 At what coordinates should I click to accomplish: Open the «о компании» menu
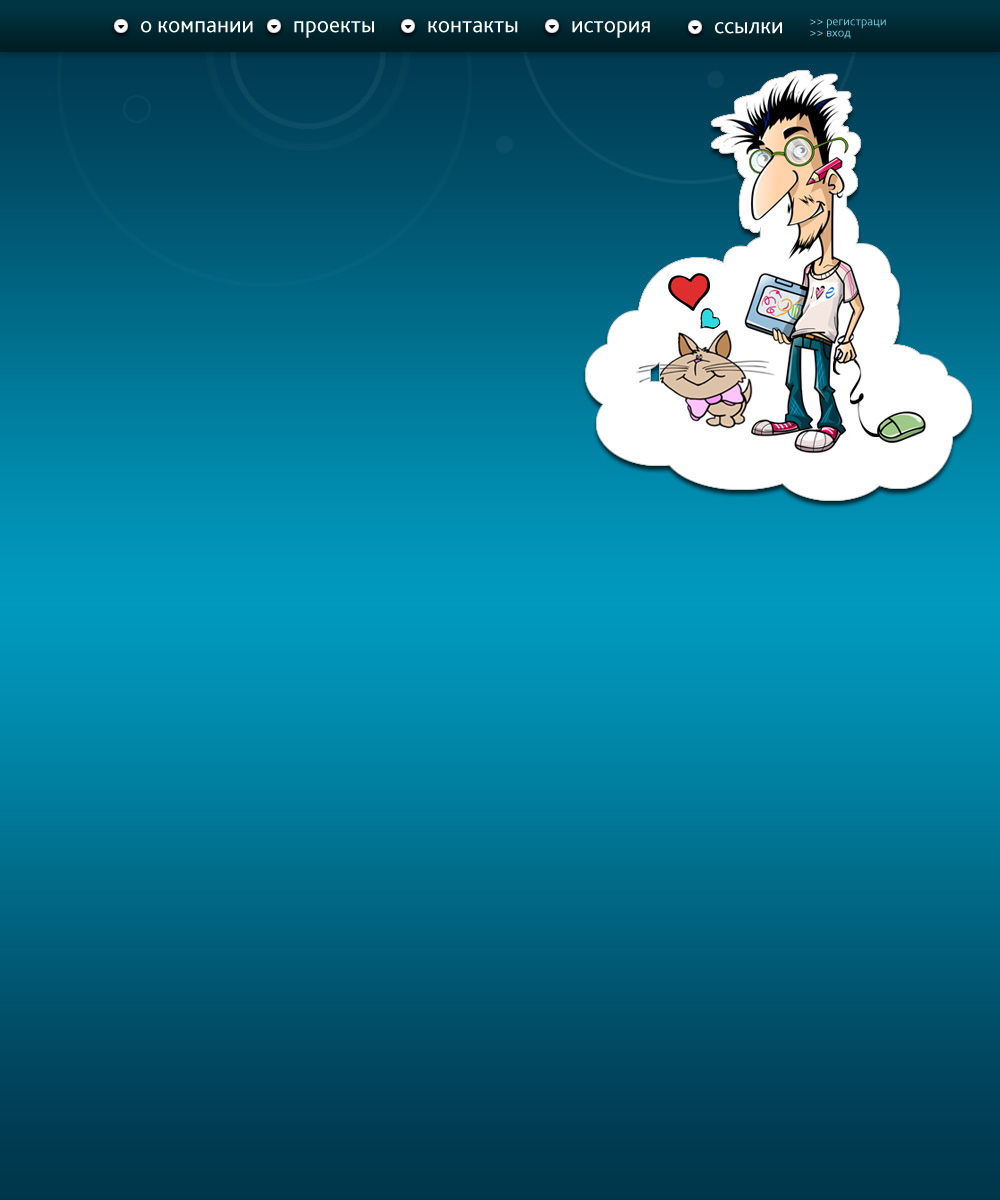[x=196, y=26]
